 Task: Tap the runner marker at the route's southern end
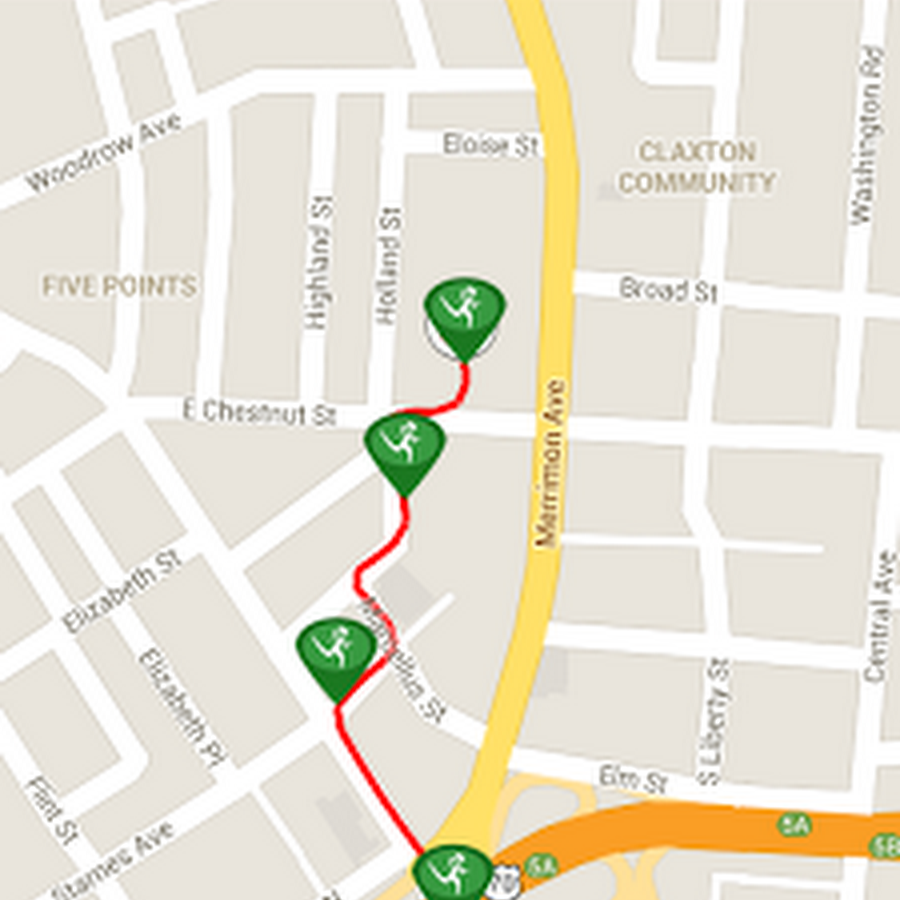click(453, 874)
